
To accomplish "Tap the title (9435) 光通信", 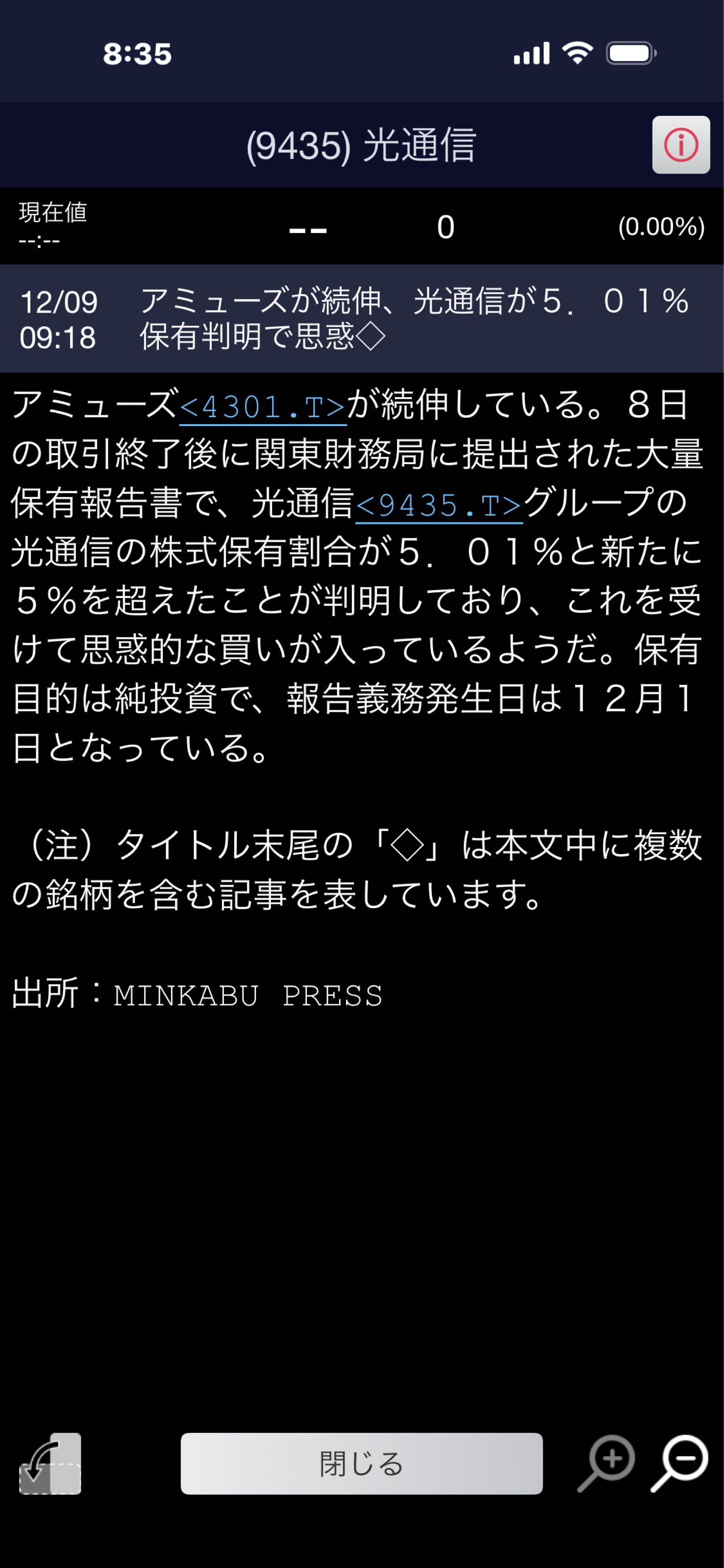I will 362,146.
